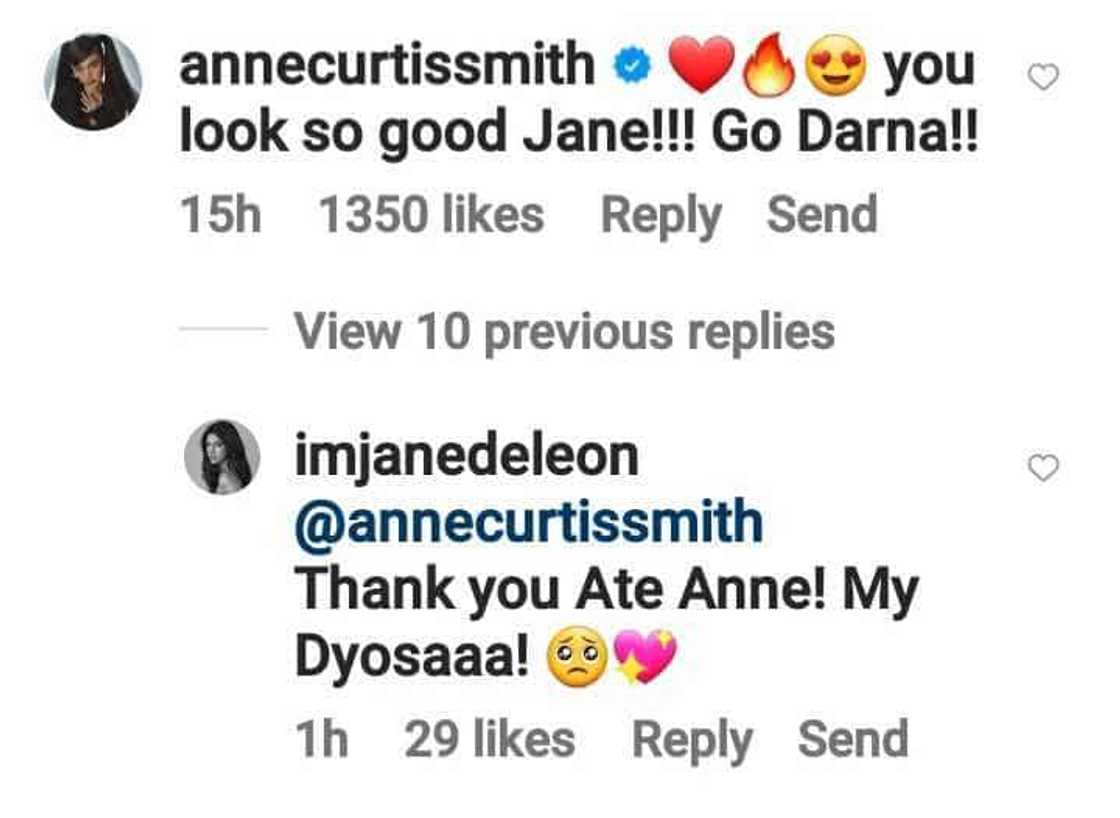Reply to imjanedeleon's comment
This screenshot has width=1120, height=818.
click(692, 741)
